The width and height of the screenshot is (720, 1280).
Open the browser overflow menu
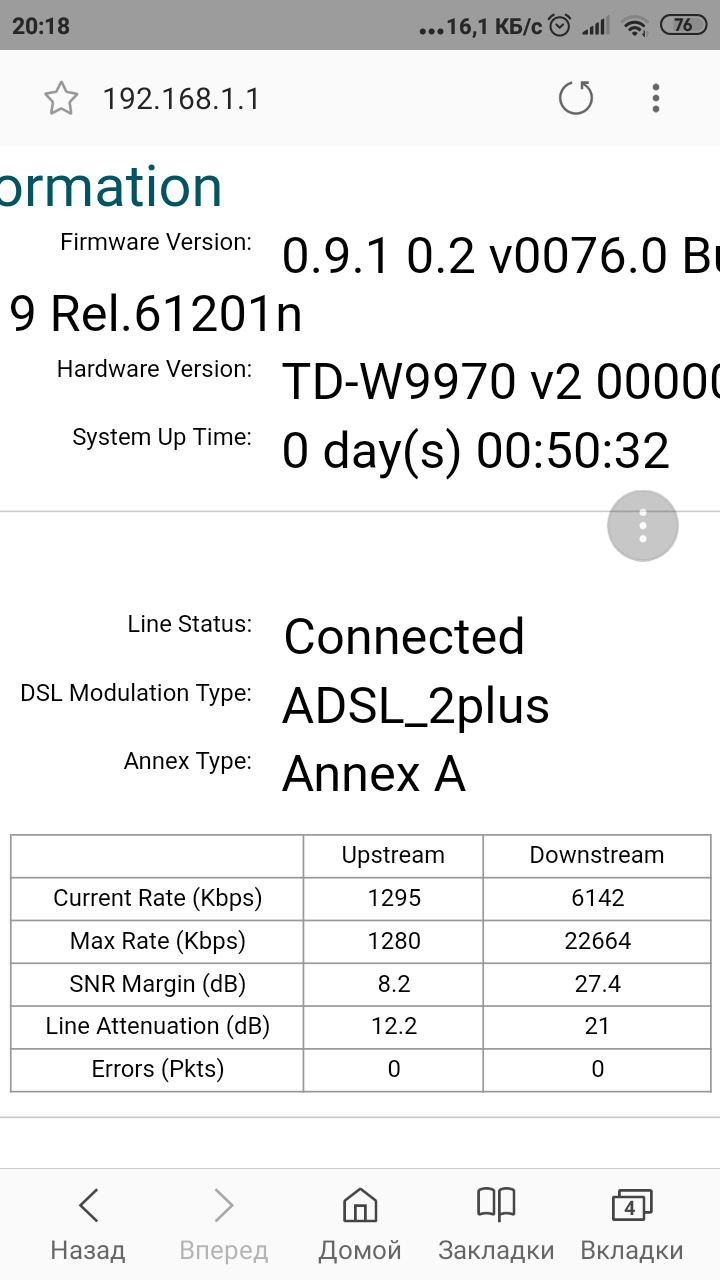[x=656, y=97]
